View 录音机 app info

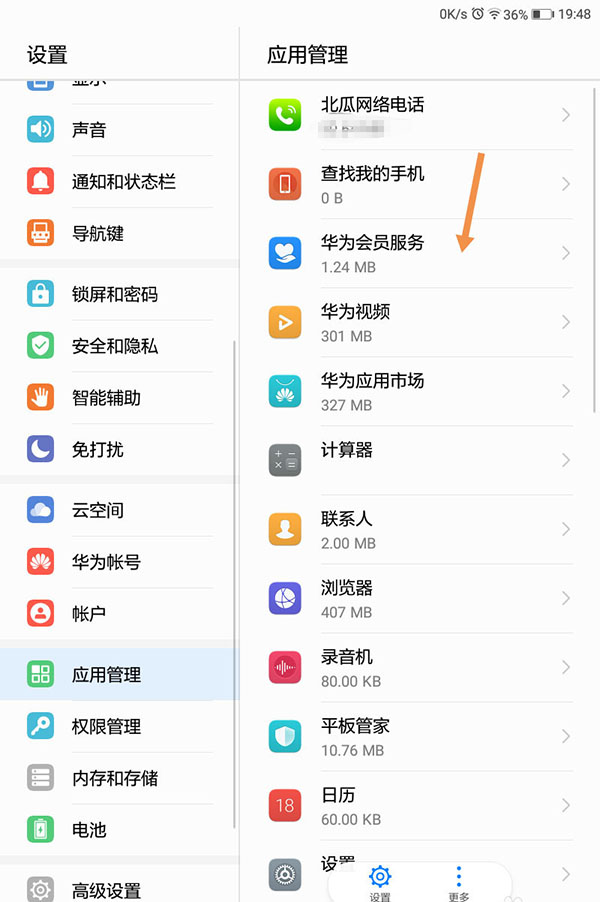point(420,667)
